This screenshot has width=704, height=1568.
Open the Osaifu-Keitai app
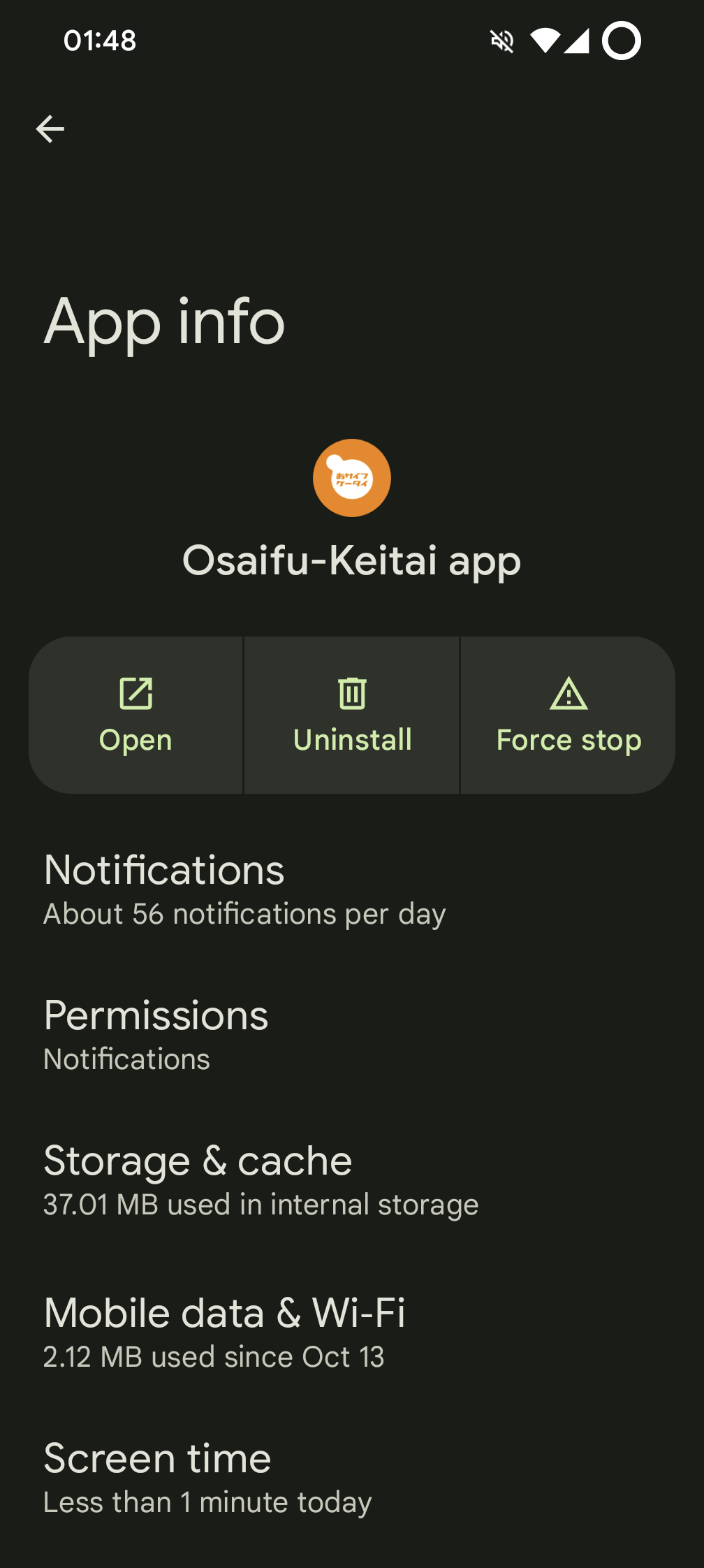tap(135, 715)
